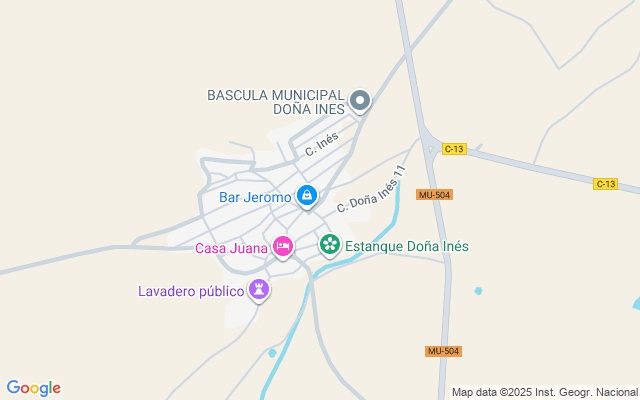The height and width of the screenshot is (400, 640).
Task: Tap the Bascula Municipal Doña Ines marker
Action: (x=361, y=100)
